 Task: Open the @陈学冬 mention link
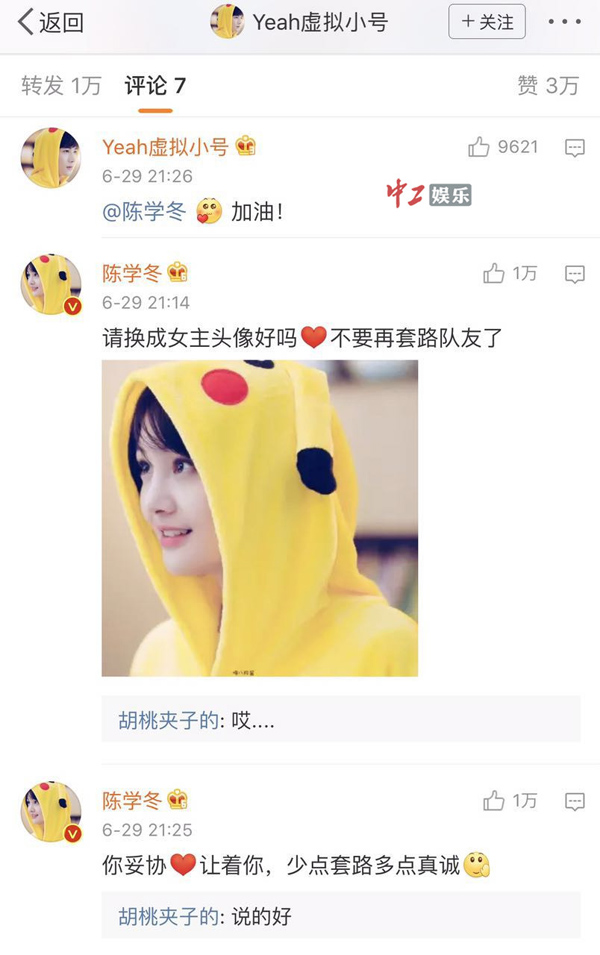click(144, 212)
